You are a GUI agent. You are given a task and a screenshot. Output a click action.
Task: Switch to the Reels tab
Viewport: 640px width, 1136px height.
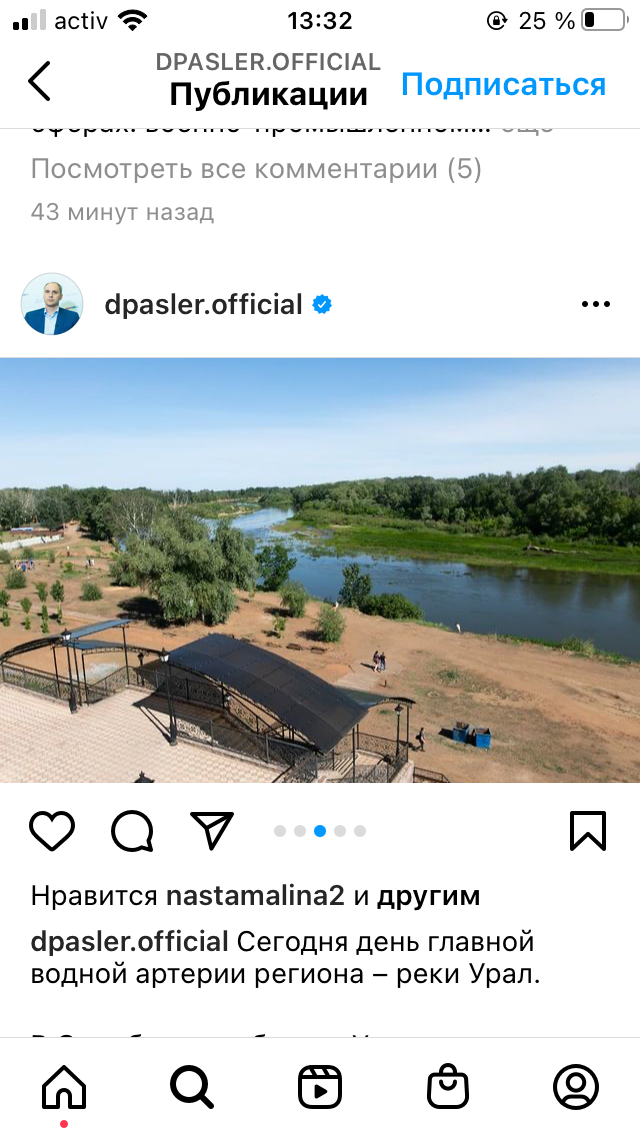pos(320,1086)
